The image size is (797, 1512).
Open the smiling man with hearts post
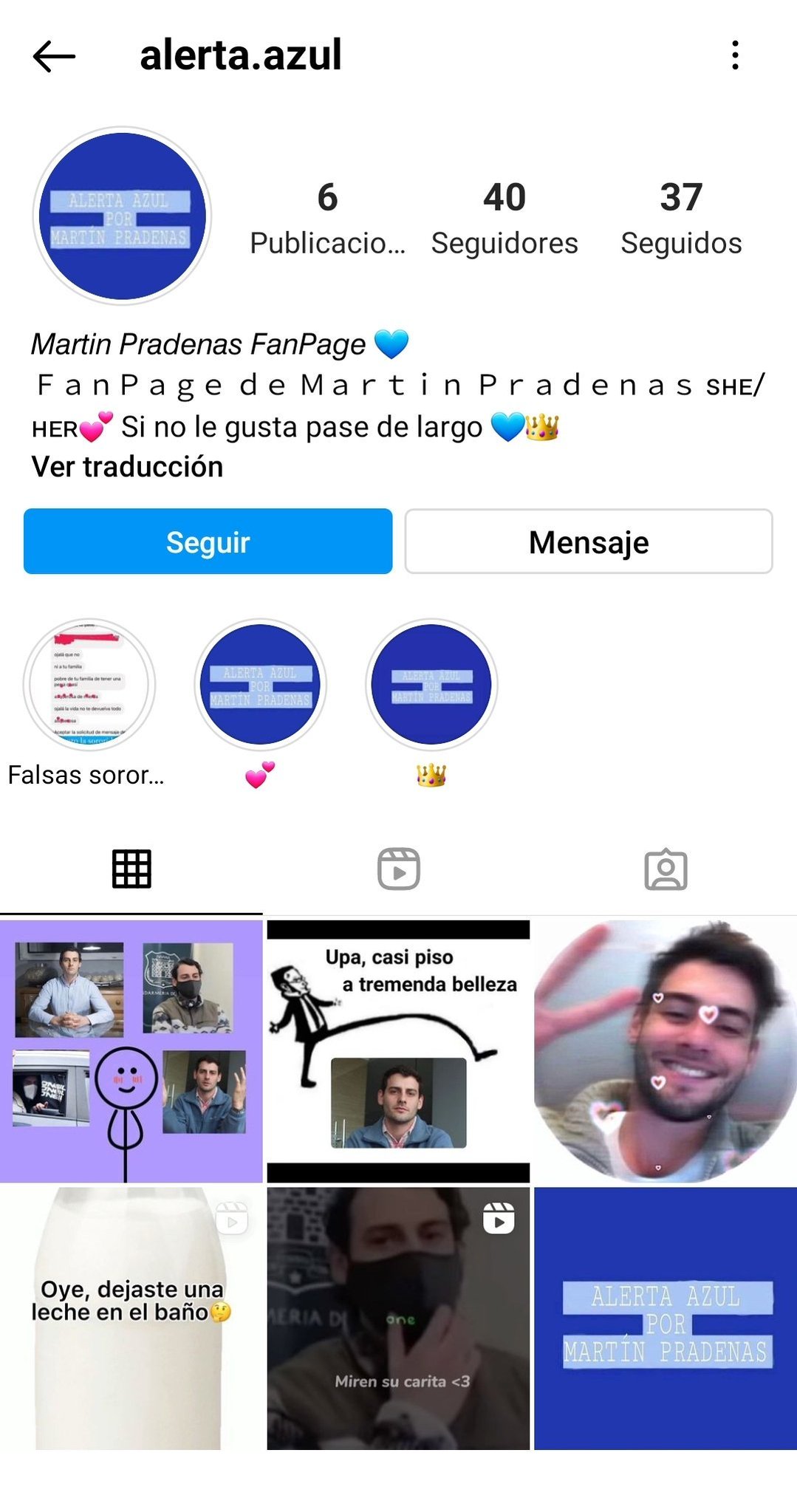pyautogui.click(x=665, y=1050)
